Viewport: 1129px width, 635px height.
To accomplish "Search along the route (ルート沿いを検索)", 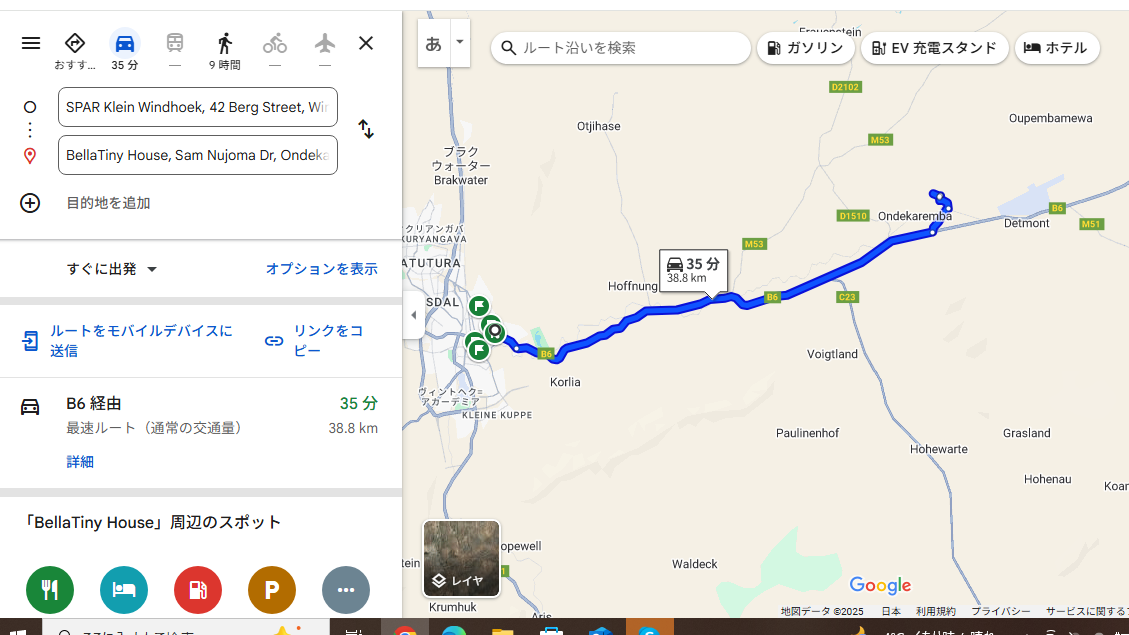I will [630, 48].
